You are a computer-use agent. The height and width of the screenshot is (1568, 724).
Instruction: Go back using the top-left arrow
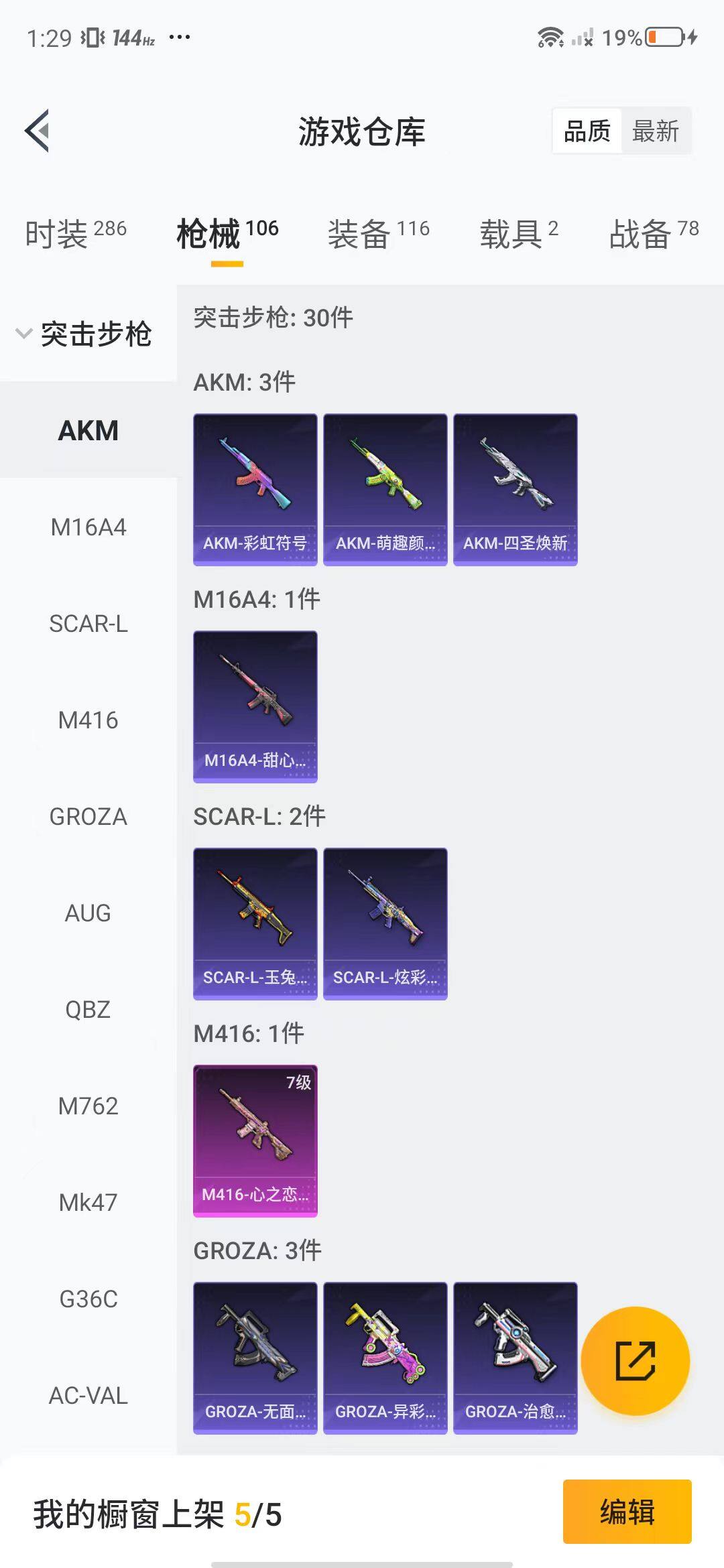(38, 131)
